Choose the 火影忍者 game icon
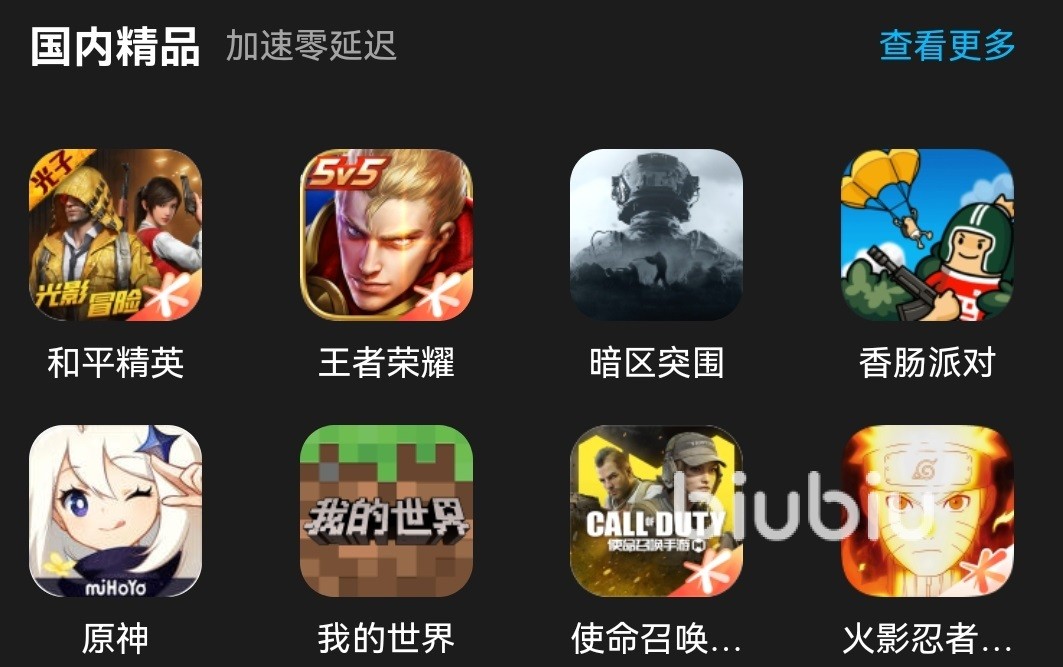Viewport: 1063px width, 667px height. [x=927, y=511]
